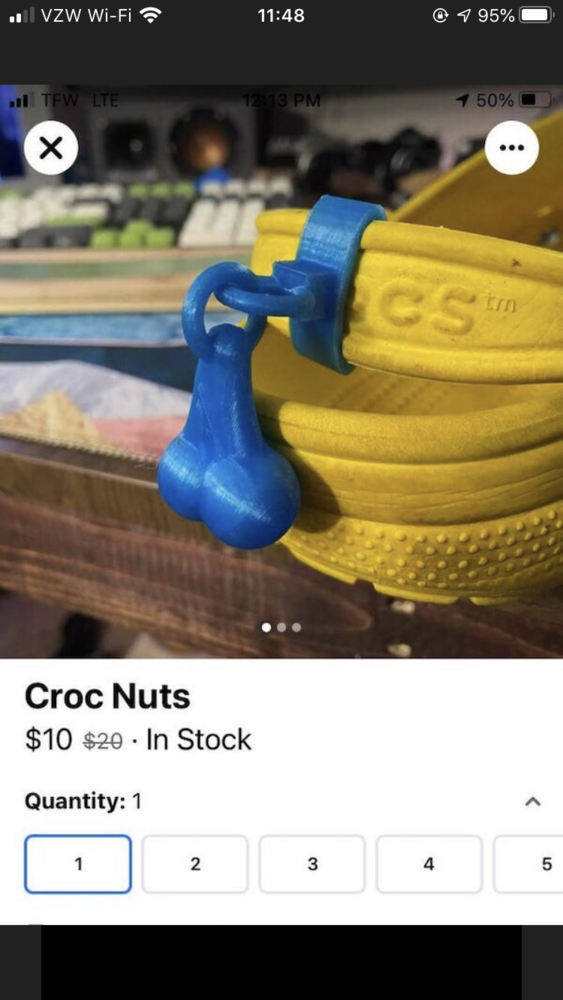Choose quantity 2

click(x=195, y=864)
